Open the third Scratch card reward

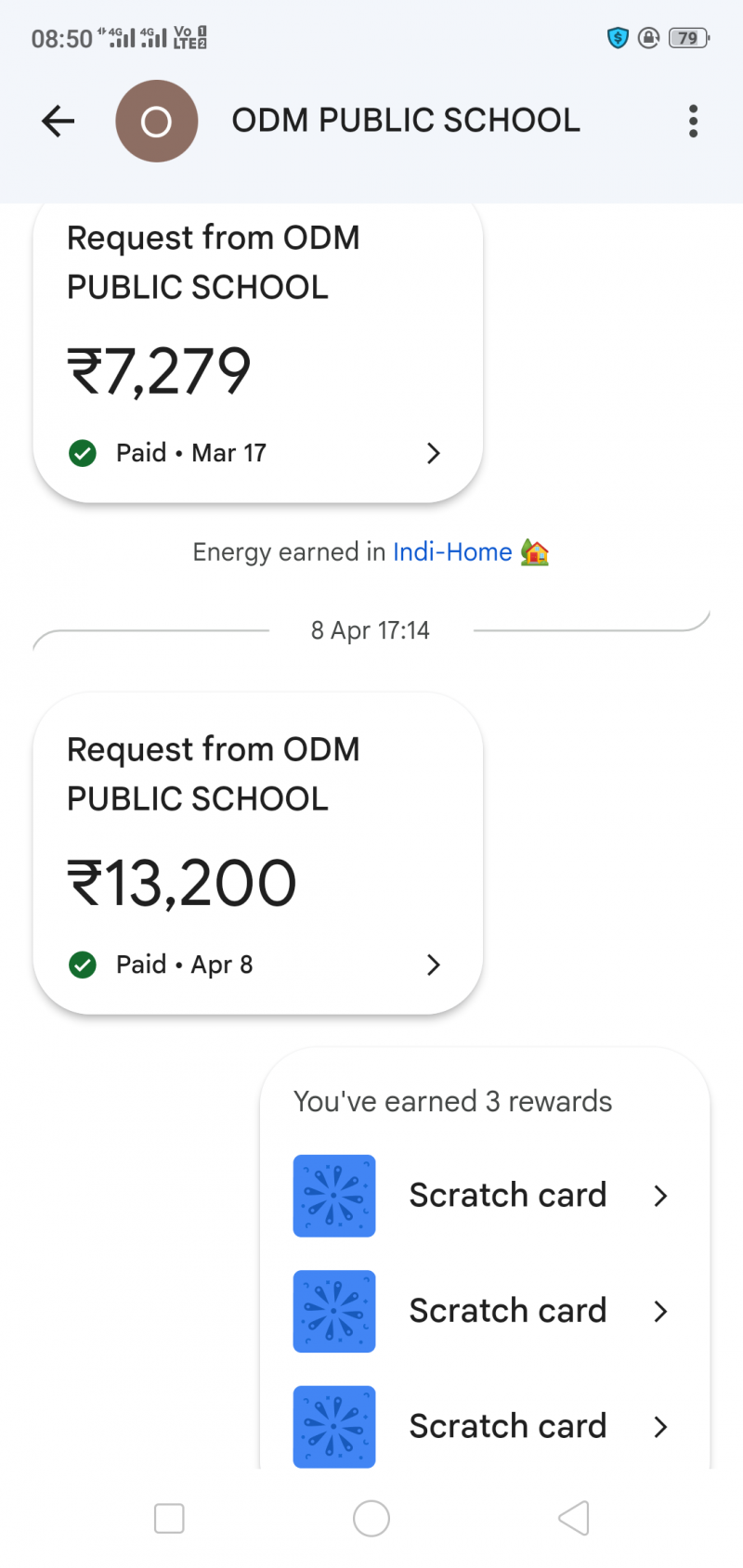coord(483,1426)
